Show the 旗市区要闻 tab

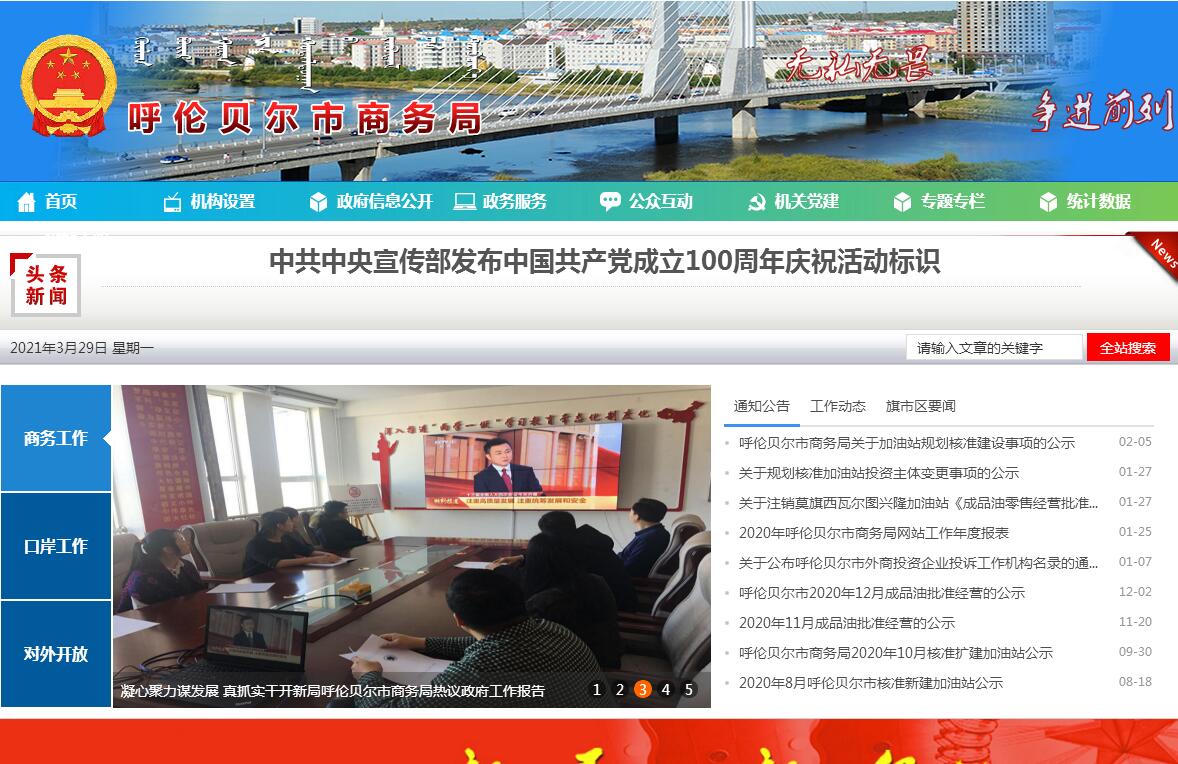(x=920, y=406)
